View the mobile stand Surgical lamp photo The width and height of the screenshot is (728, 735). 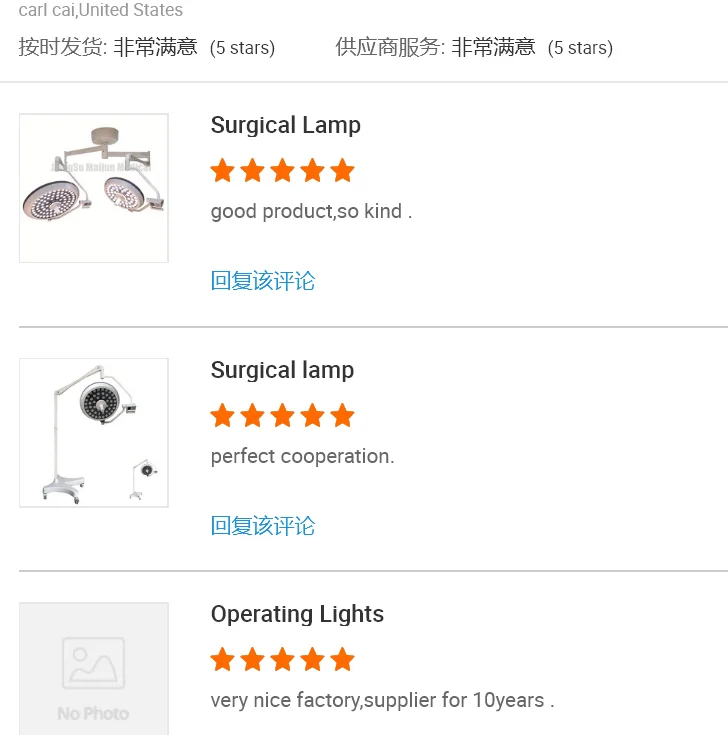click(94, 433)
